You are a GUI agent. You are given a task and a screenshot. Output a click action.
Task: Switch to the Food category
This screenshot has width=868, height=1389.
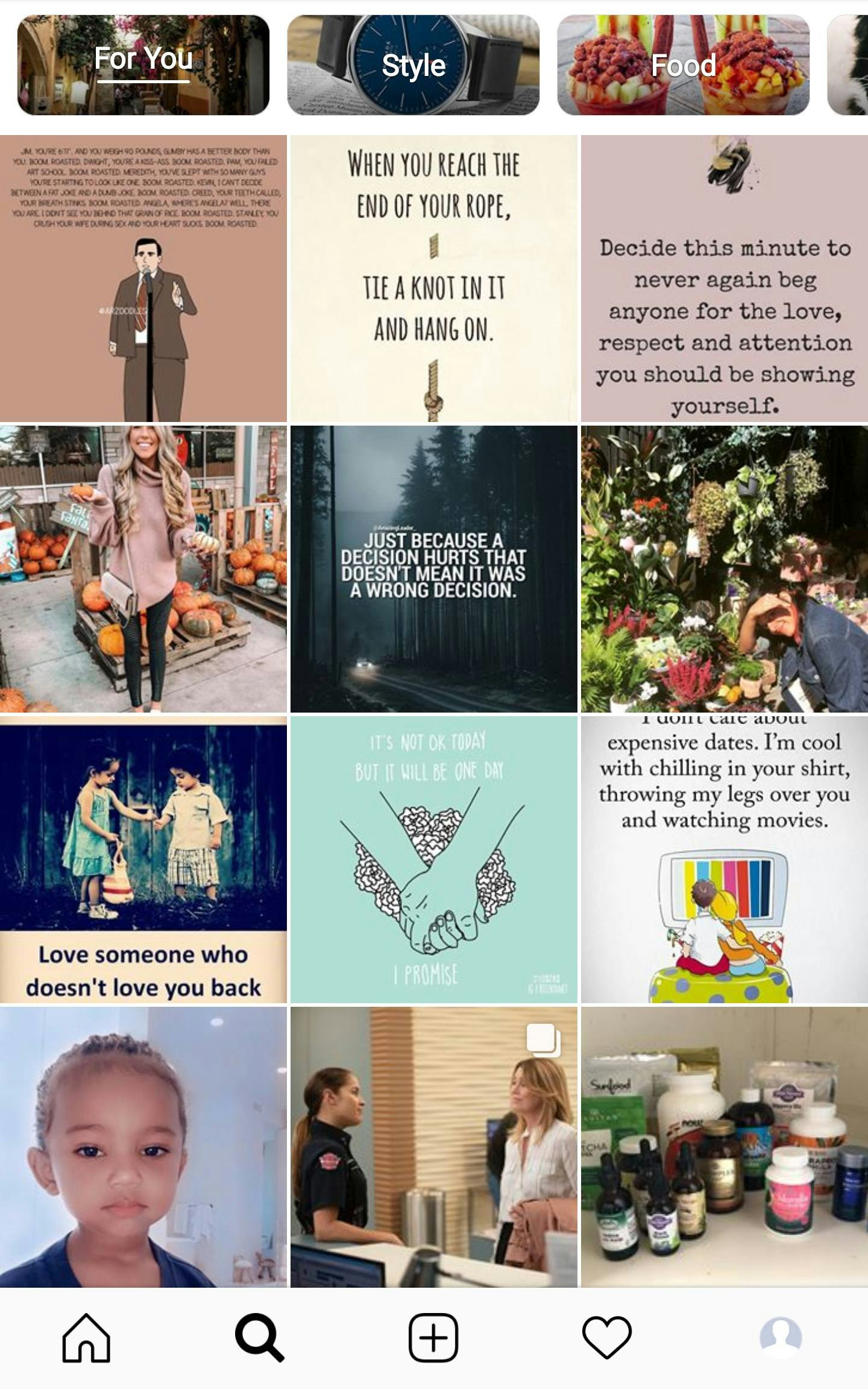[x=683, y=65]
